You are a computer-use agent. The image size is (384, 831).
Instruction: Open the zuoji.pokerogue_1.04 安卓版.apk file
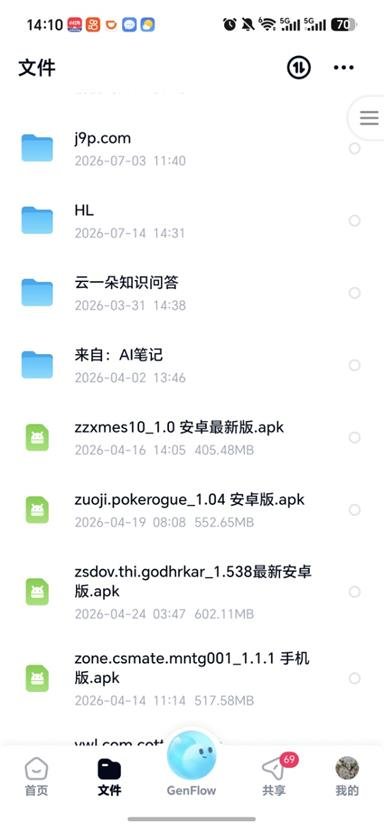click(x=192, y=510)
